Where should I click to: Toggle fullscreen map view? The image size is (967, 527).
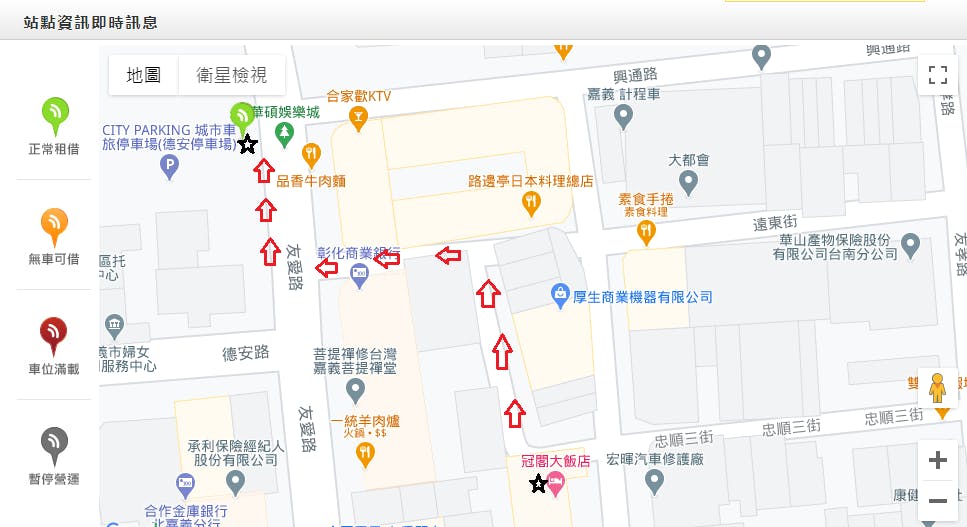(x=937, y=74)
